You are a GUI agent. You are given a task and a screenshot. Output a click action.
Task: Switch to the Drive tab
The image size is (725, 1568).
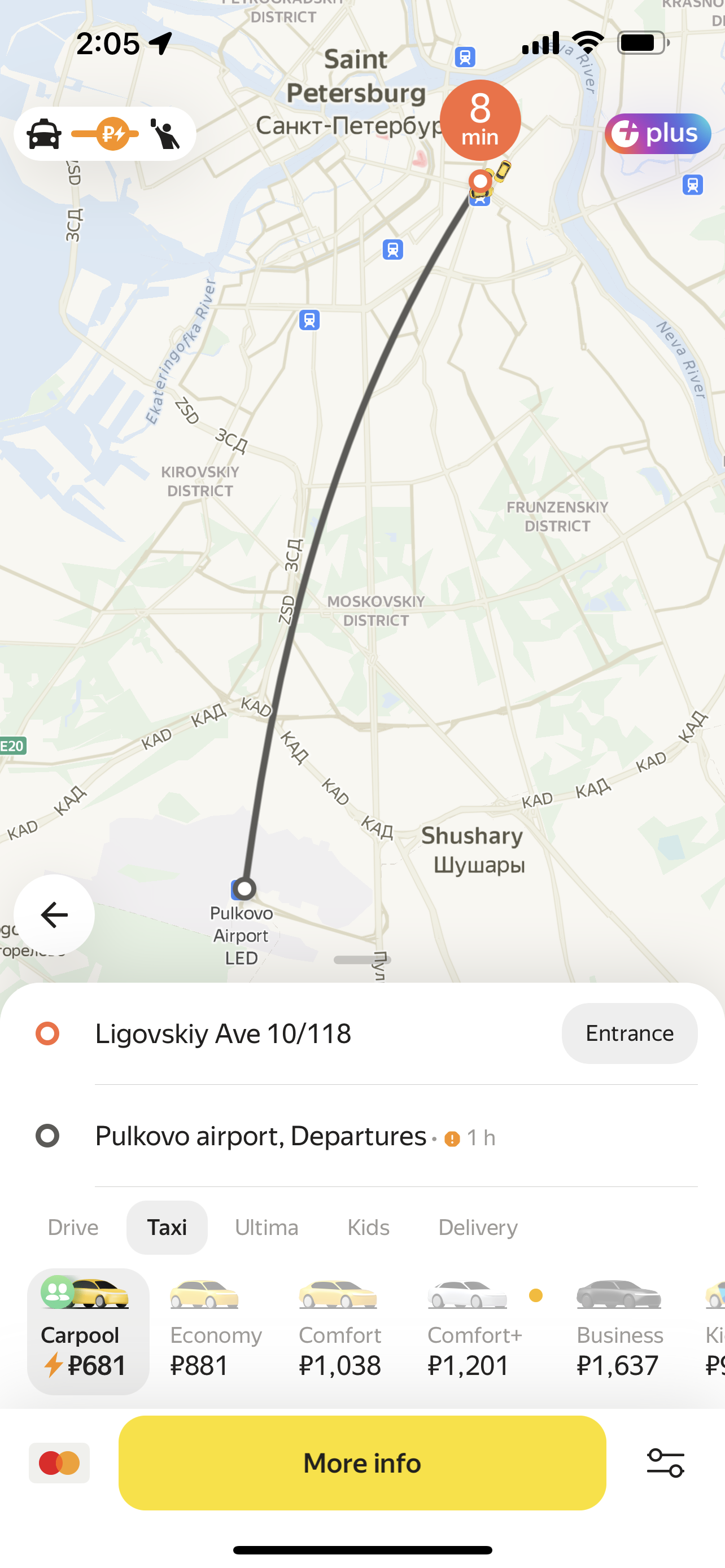tap(73, 1227)
